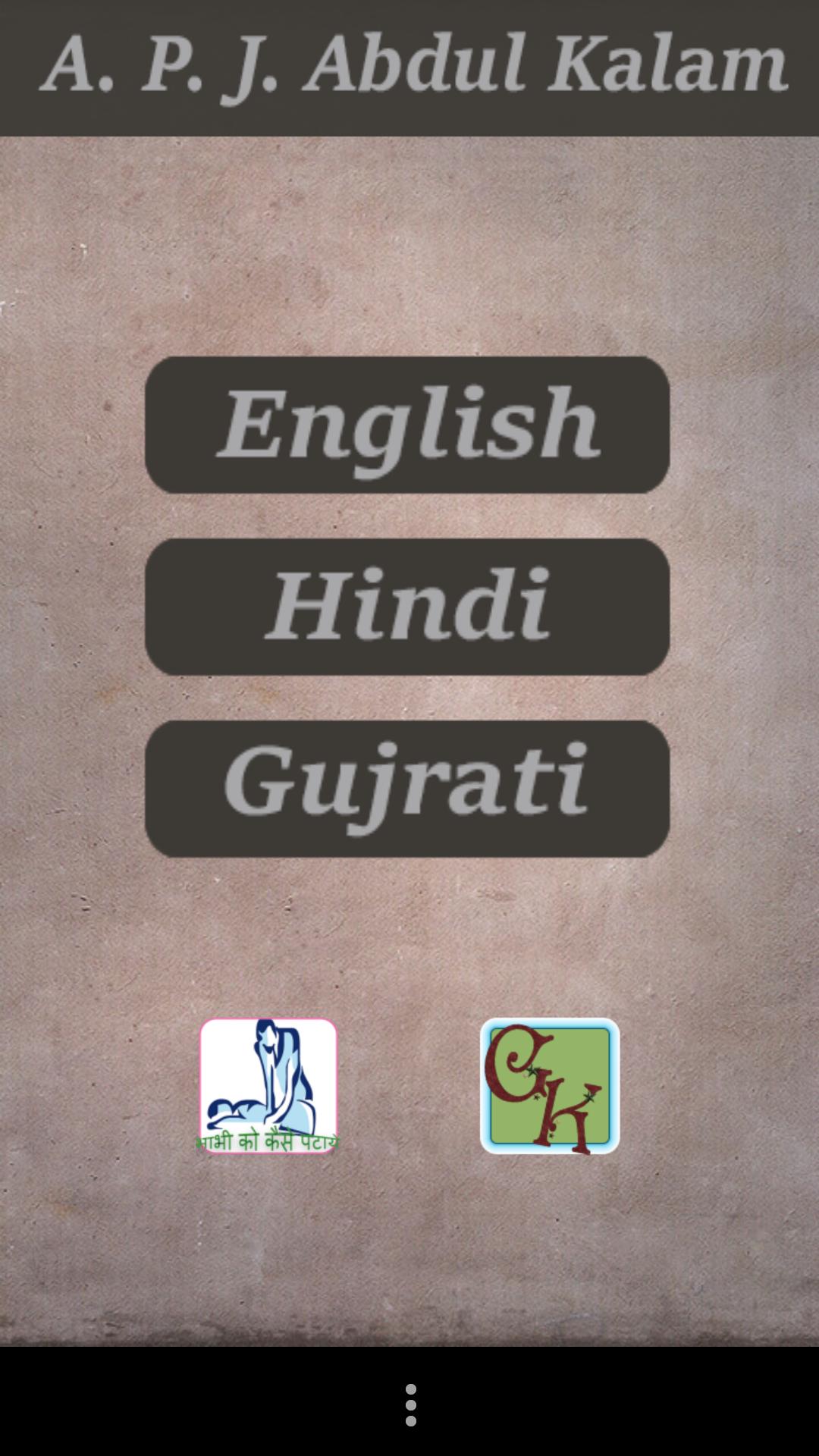The height and width of the screenshot is (1456, 819).
Task: Open the blue figure app icon with Hindi text
Action: [268, 1085]
